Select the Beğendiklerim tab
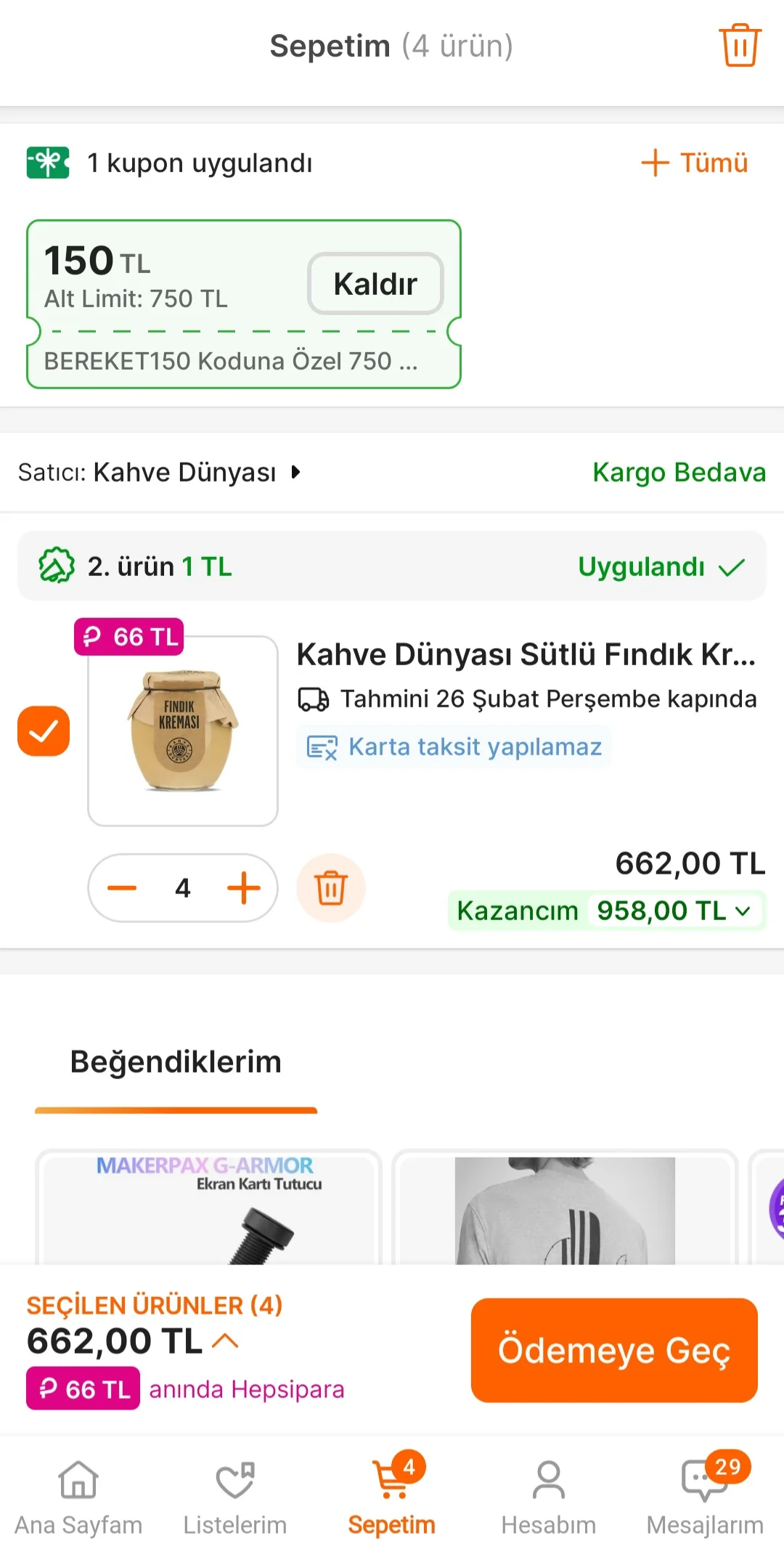The image size is (784, 1541). pos(176,1062)
